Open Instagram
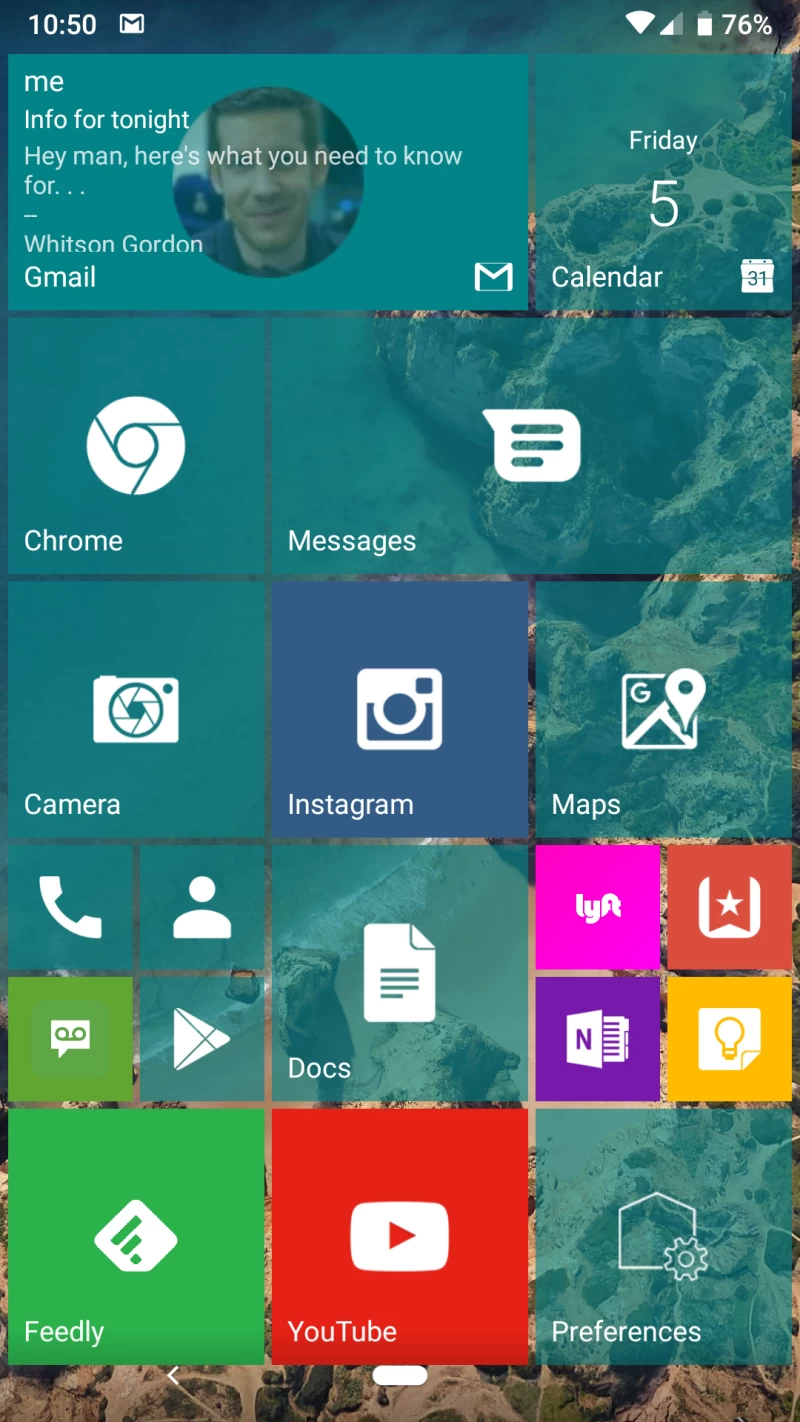The width and height of the screenshot is (800, 1422). pyautogui.click(x=399, y=710)
